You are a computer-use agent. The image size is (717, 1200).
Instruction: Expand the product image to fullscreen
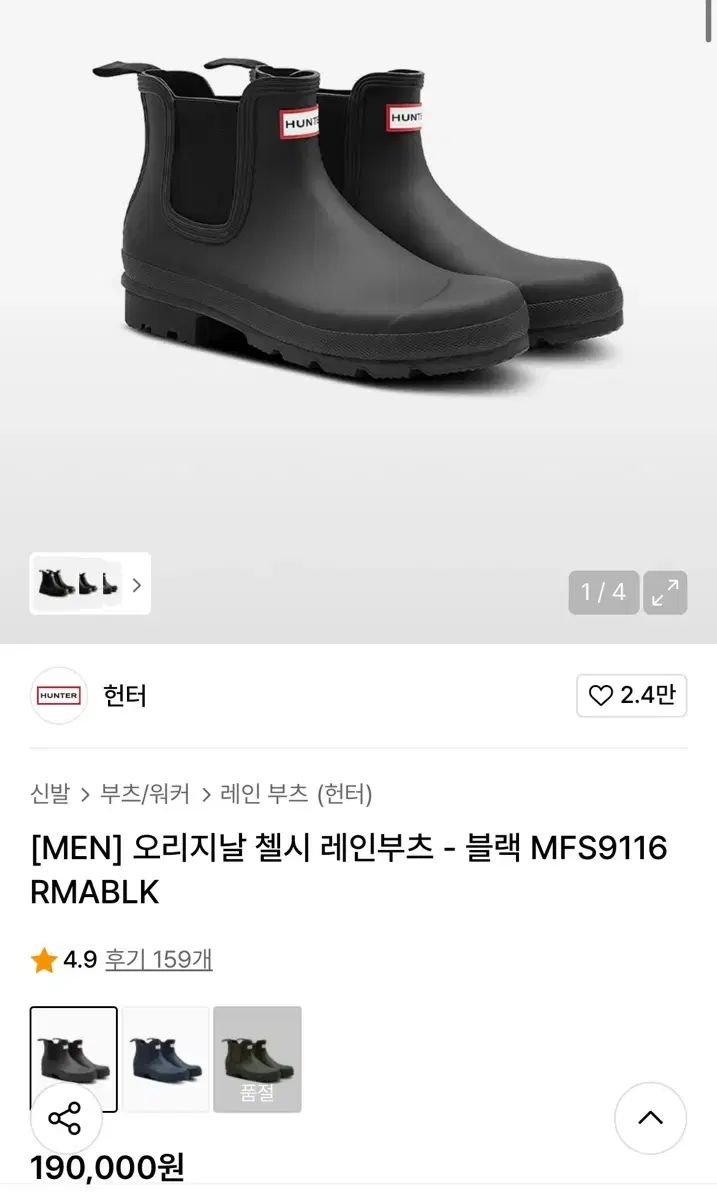(x=665, y=592)
